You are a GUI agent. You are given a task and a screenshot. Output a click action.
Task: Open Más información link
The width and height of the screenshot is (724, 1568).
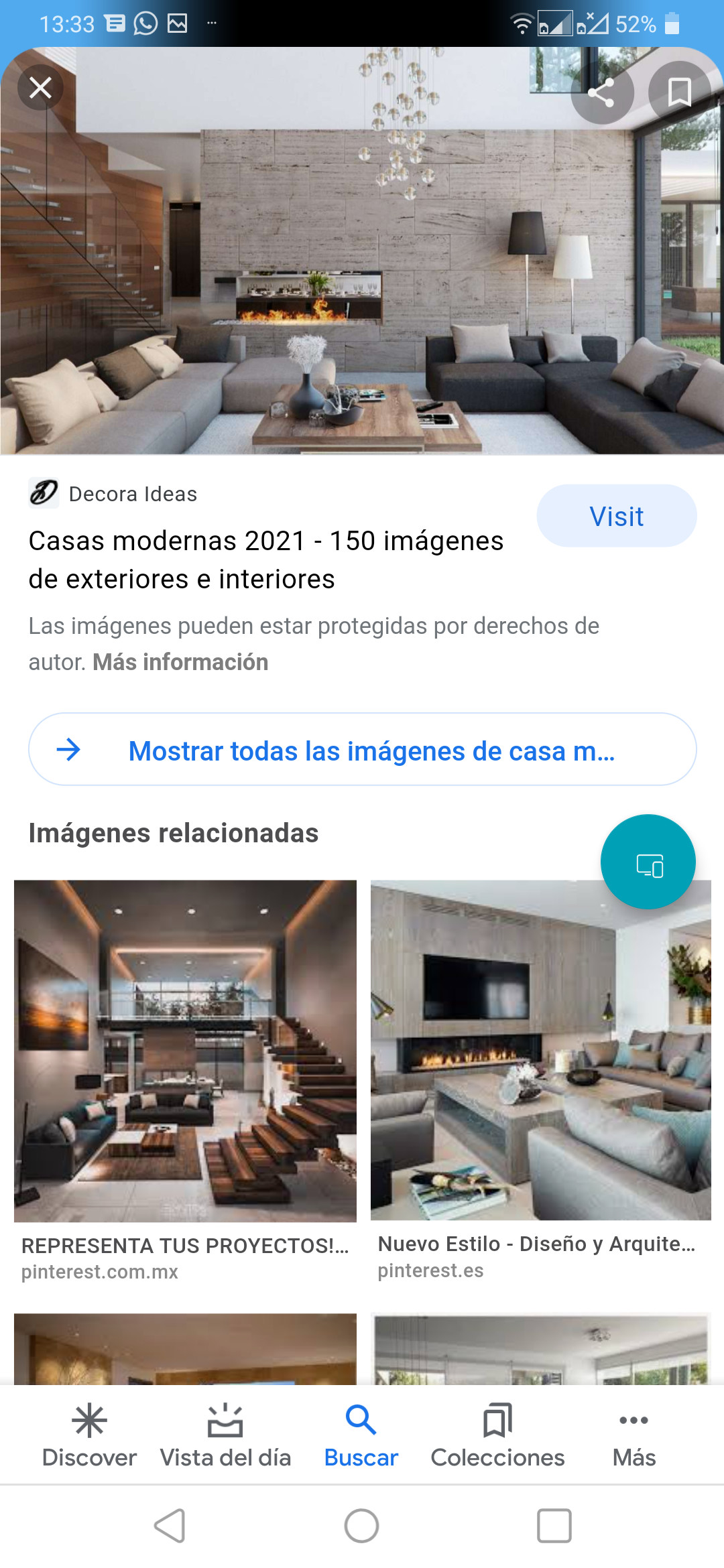point(180,662)
